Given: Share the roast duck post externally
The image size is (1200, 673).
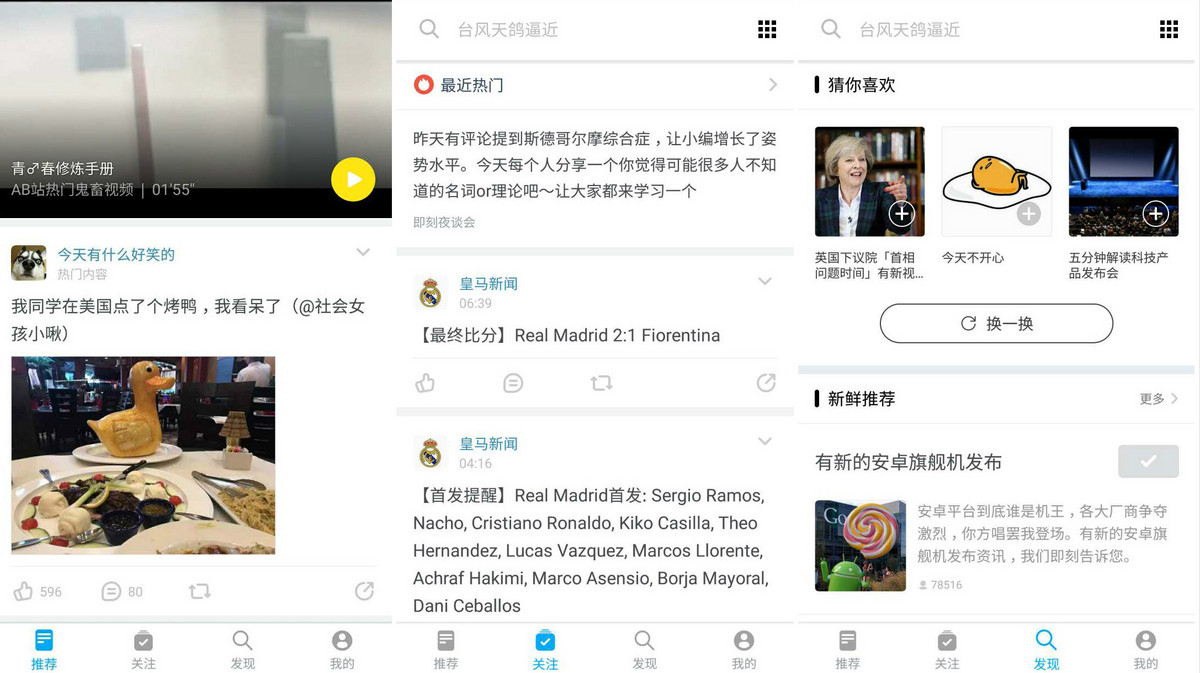Looking at the screenshot, I should 365,592.
